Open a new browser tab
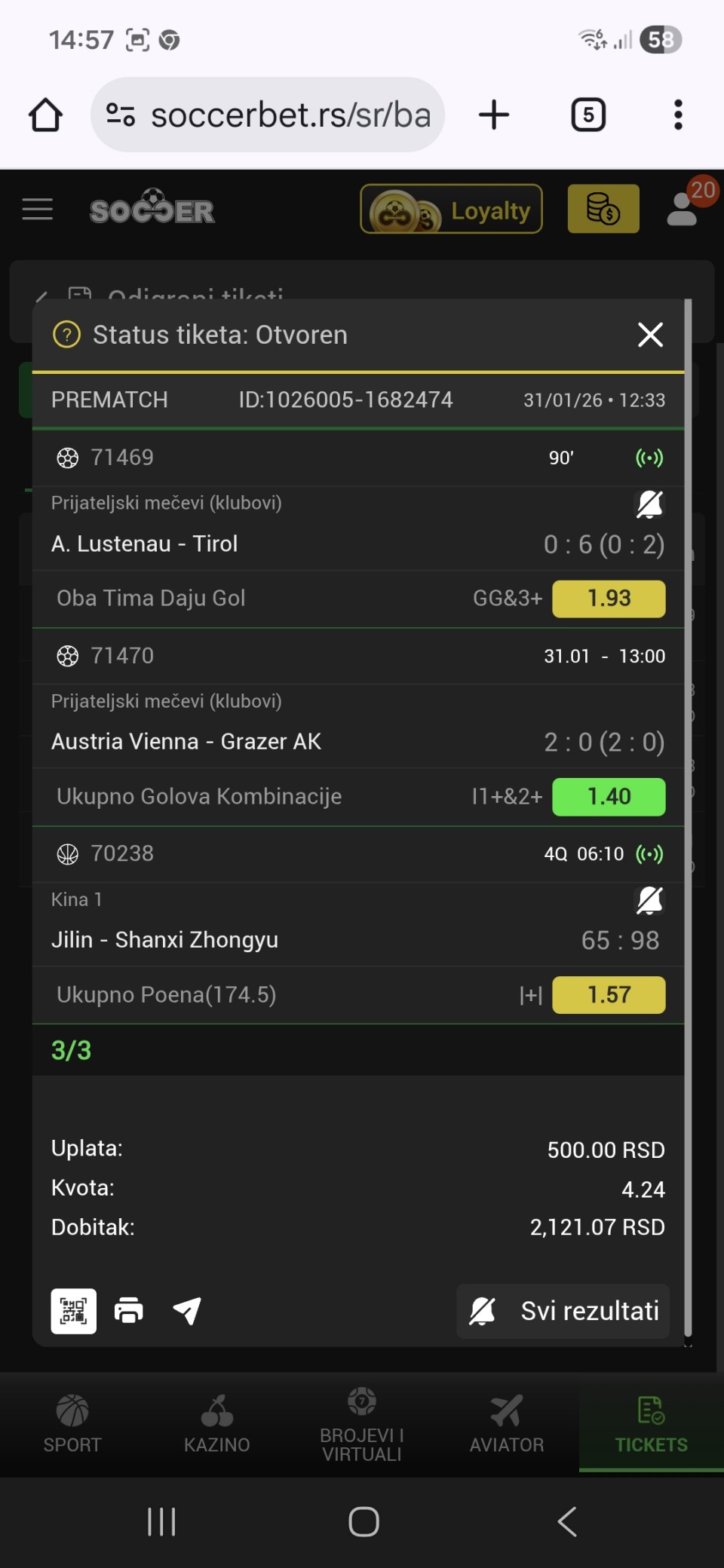 [494, 115]
